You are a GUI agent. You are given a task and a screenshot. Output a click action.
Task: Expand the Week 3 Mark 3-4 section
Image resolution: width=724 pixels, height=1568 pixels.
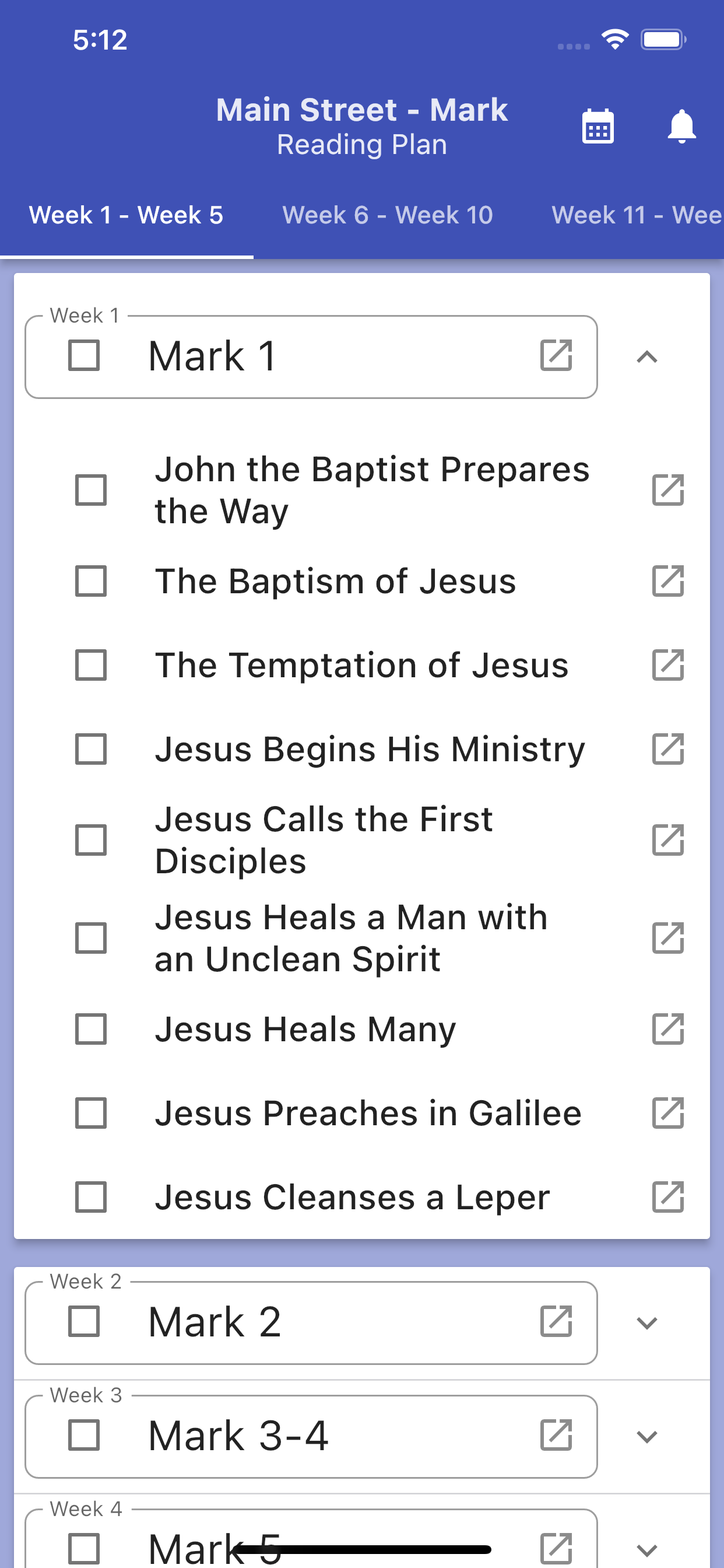tap(646, 1437)
